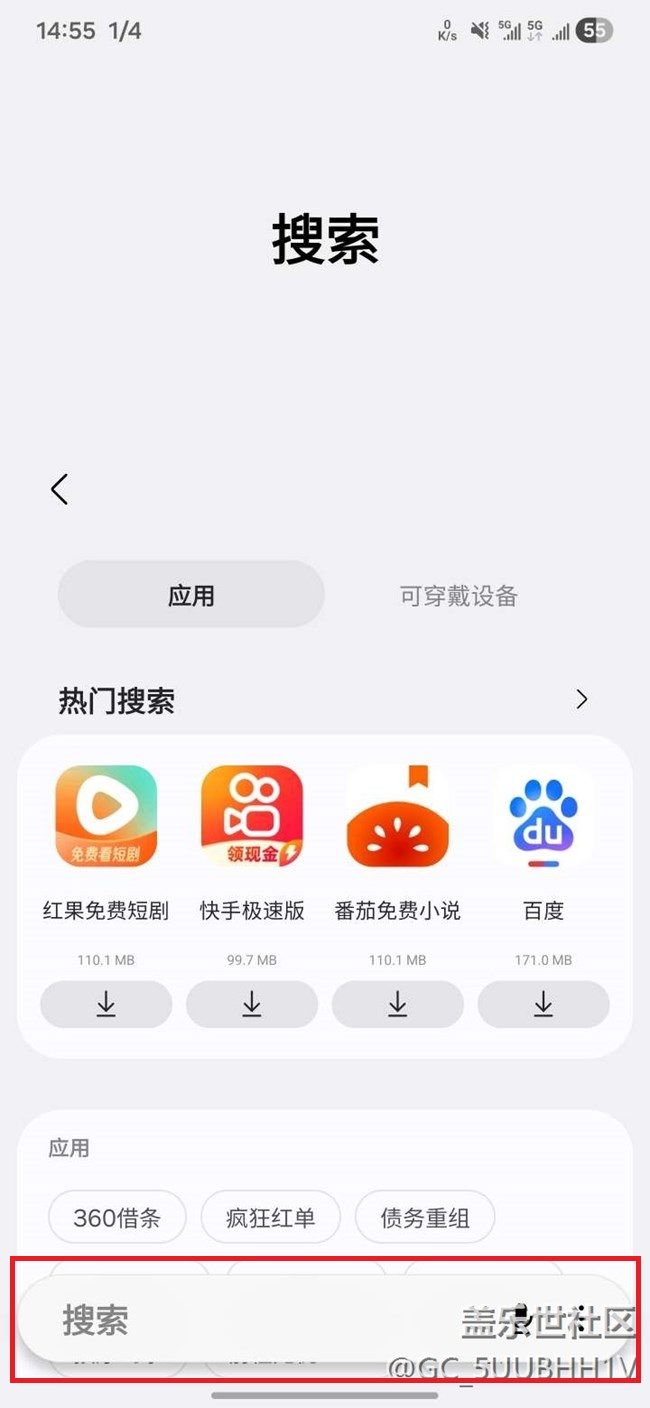
Task: Download 番茄免费小说
Action: click(397, 1004)
